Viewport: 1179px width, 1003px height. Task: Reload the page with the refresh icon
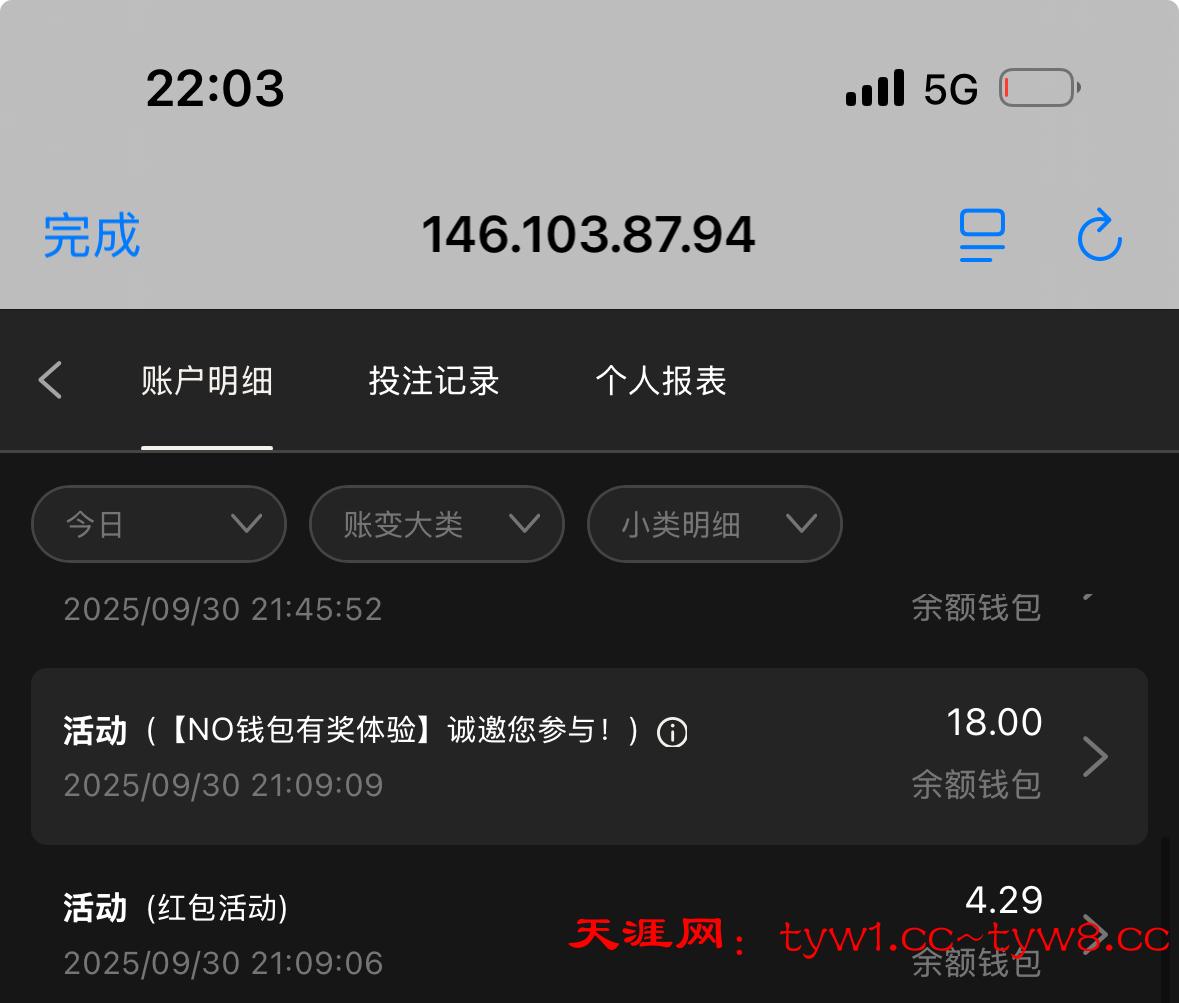(x=1099, y=236)
